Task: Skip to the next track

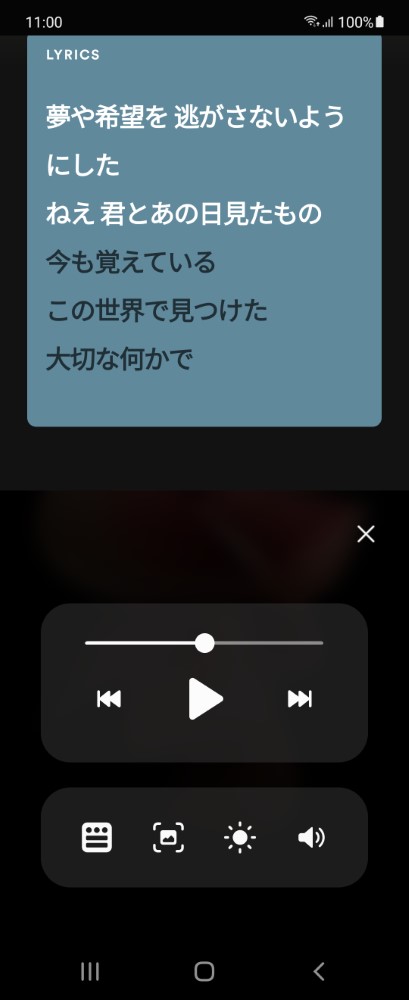Action: pos(299,699)
